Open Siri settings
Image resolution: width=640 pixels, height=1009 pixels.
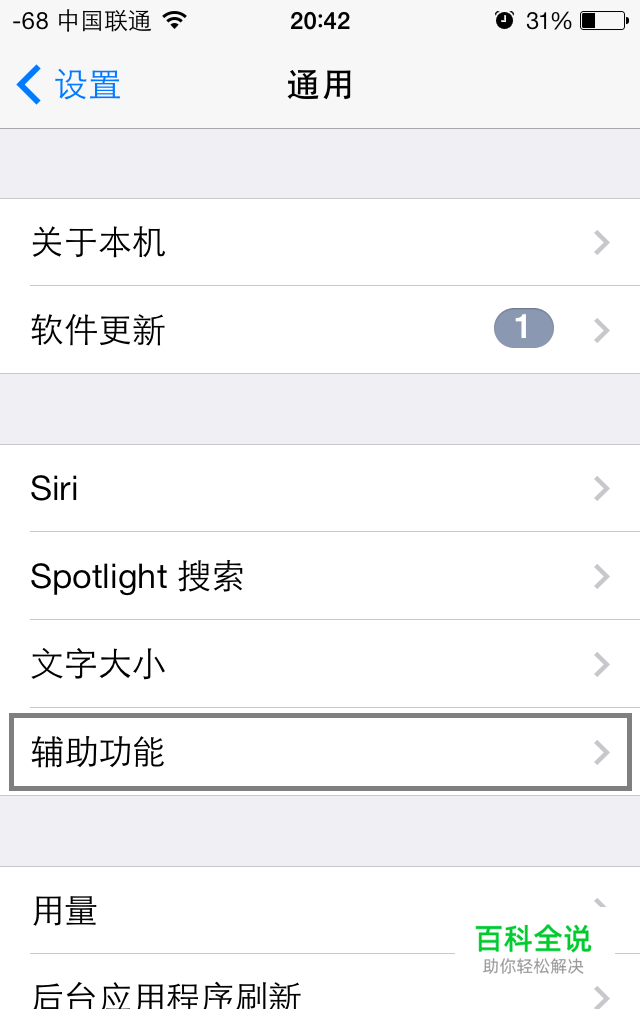[320, 489]
